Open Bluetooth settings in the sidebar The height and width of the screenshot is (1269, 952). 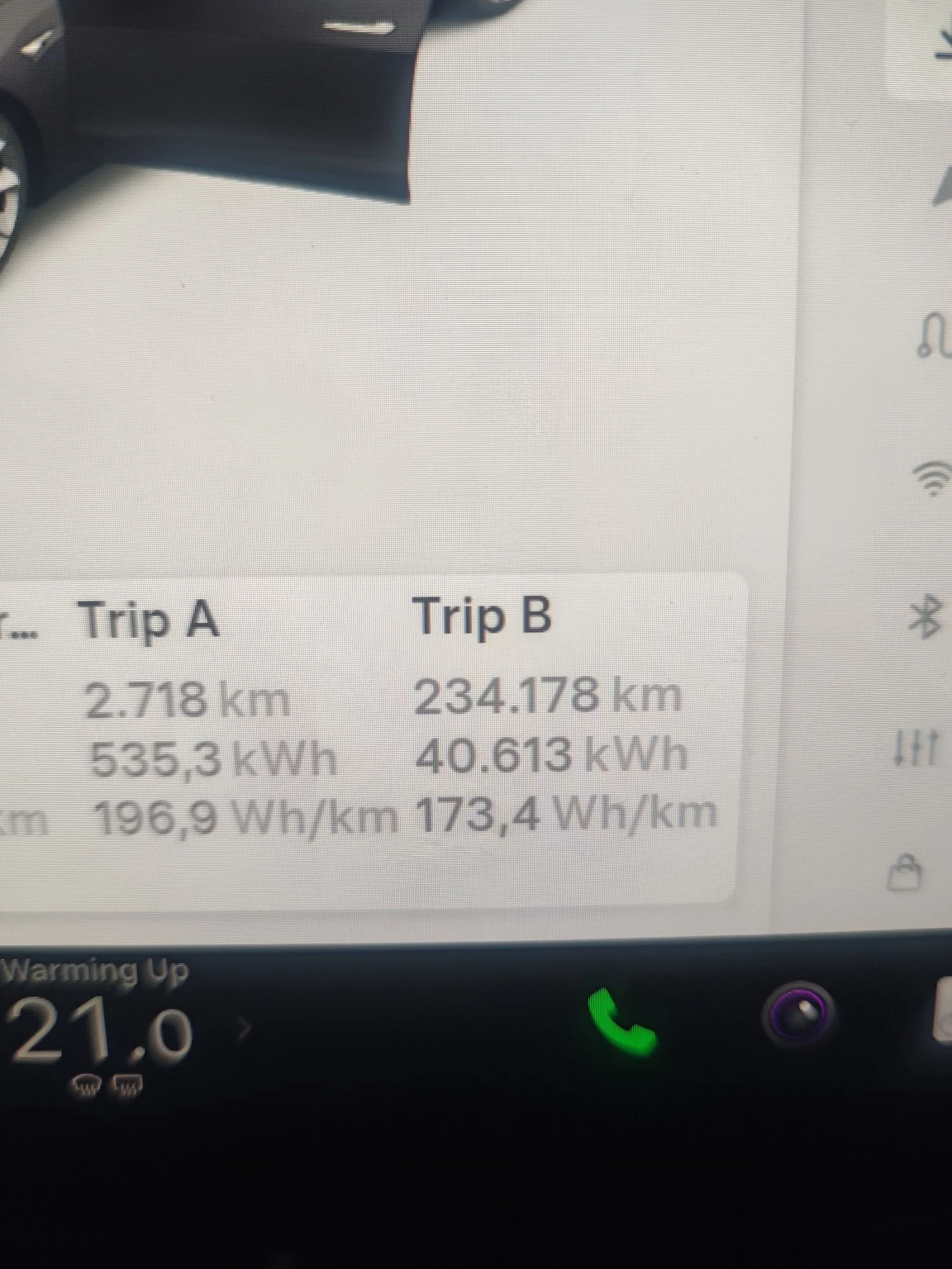click(x=930, y=620)
